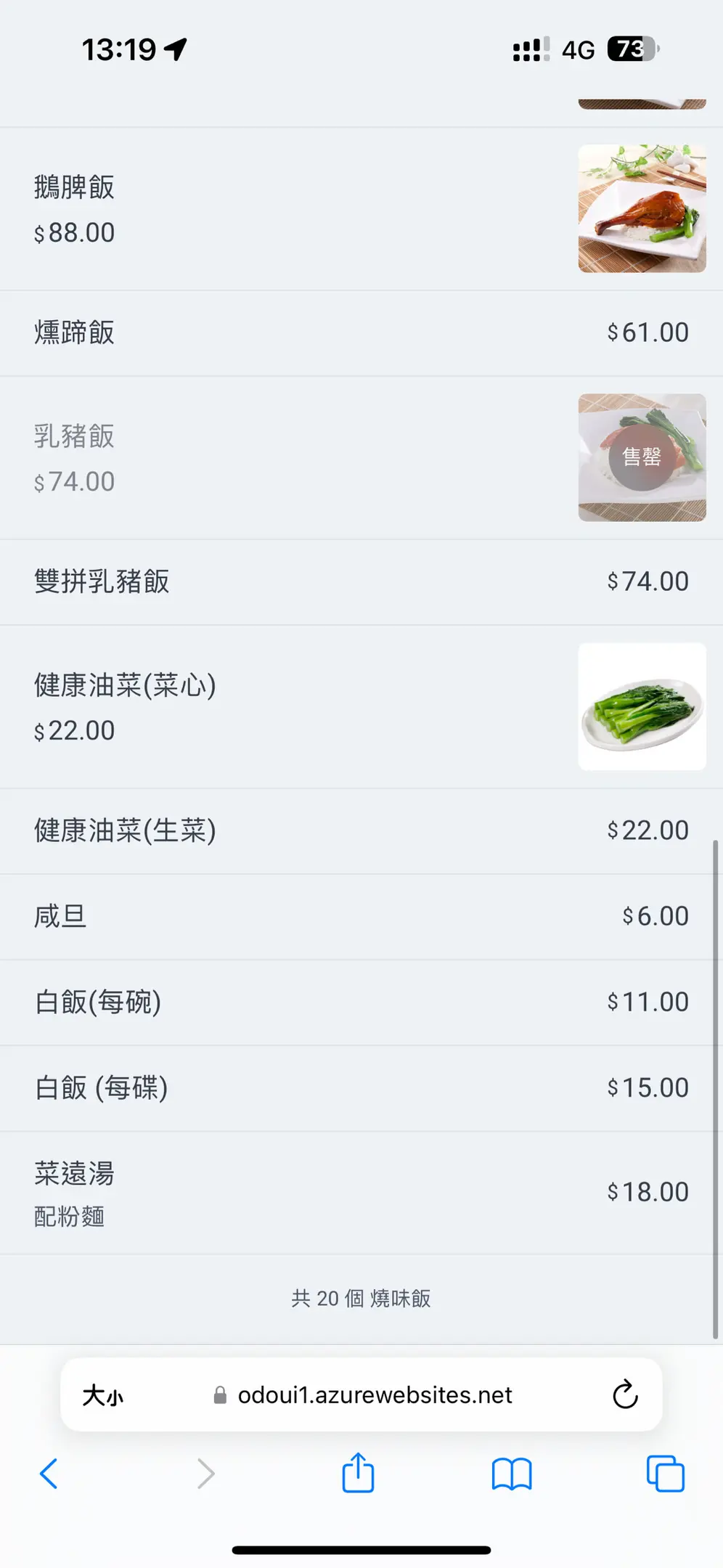Share this page from the browser toolbar

point(358,1474)
